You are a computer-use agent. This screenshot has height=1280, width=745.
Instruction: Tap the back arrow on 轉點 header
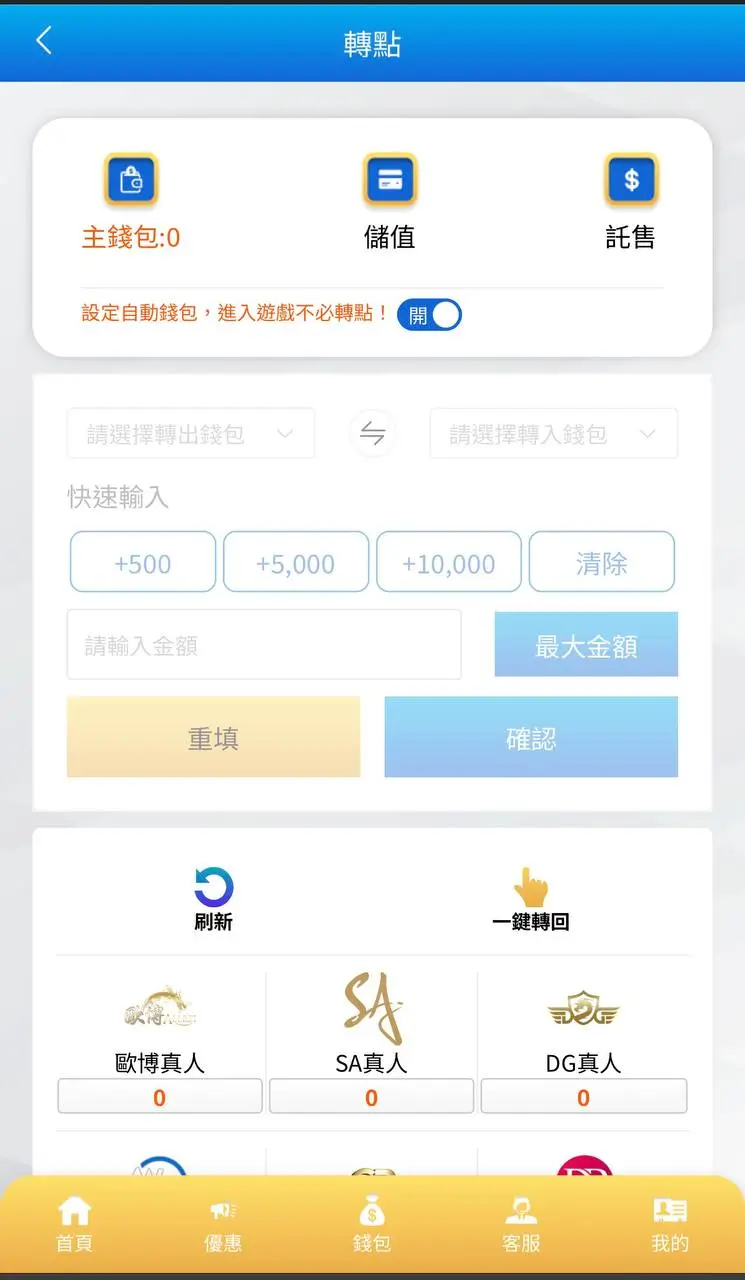coord(42,41)
